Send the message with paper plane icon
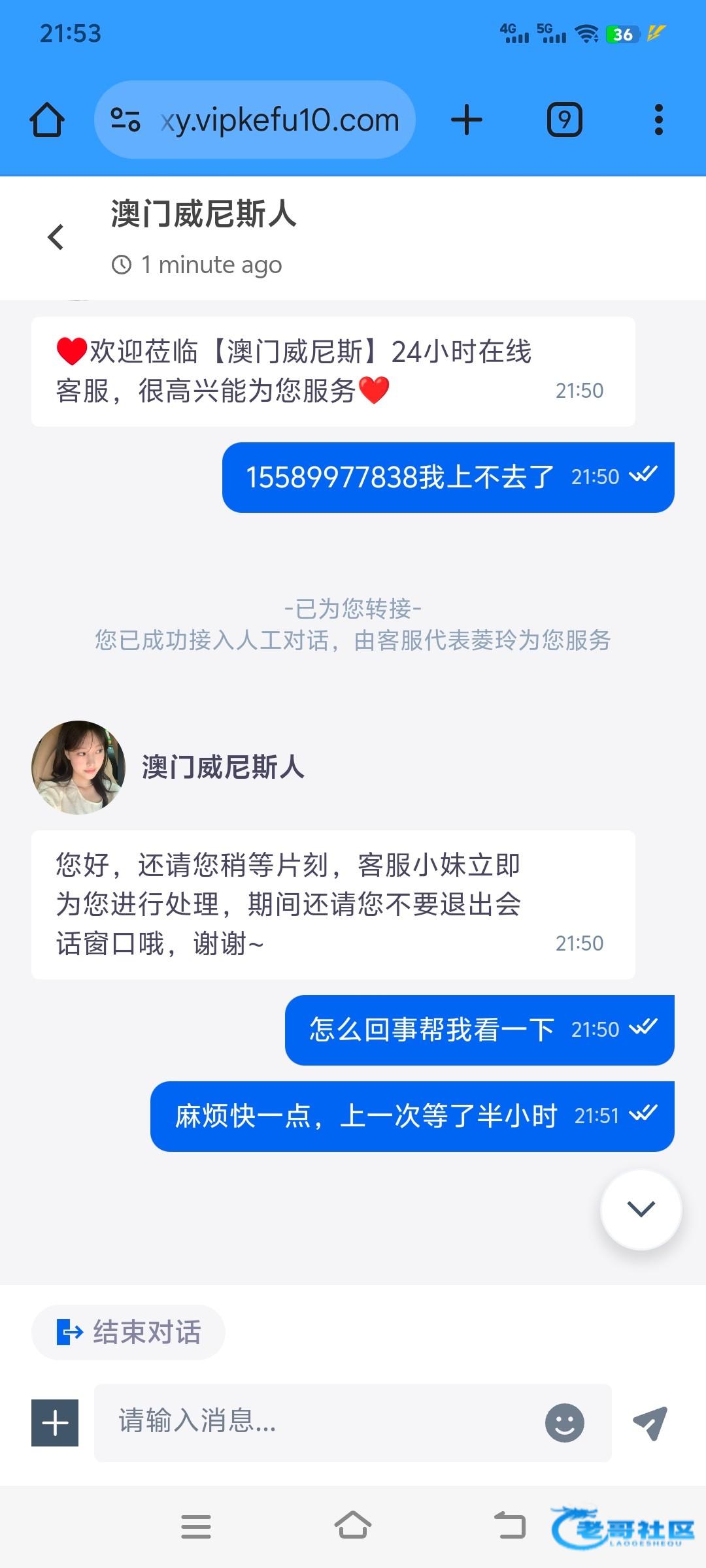This screenshot has height=1568, width=706. click(650, 1422)
